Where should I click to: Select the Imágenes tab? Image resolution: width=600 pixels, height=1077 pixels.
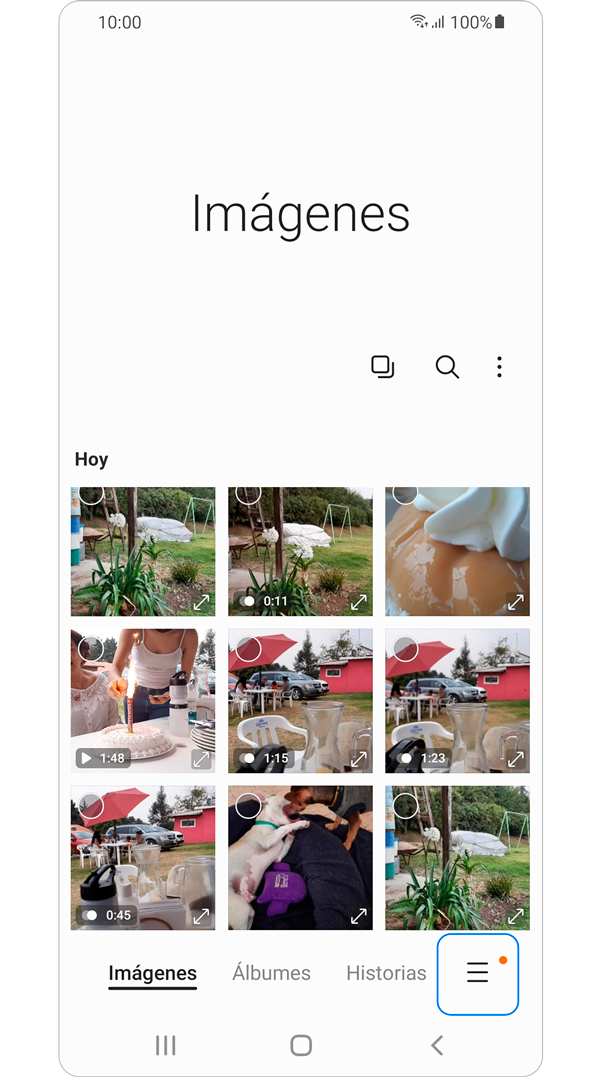[x=152, y=973]
